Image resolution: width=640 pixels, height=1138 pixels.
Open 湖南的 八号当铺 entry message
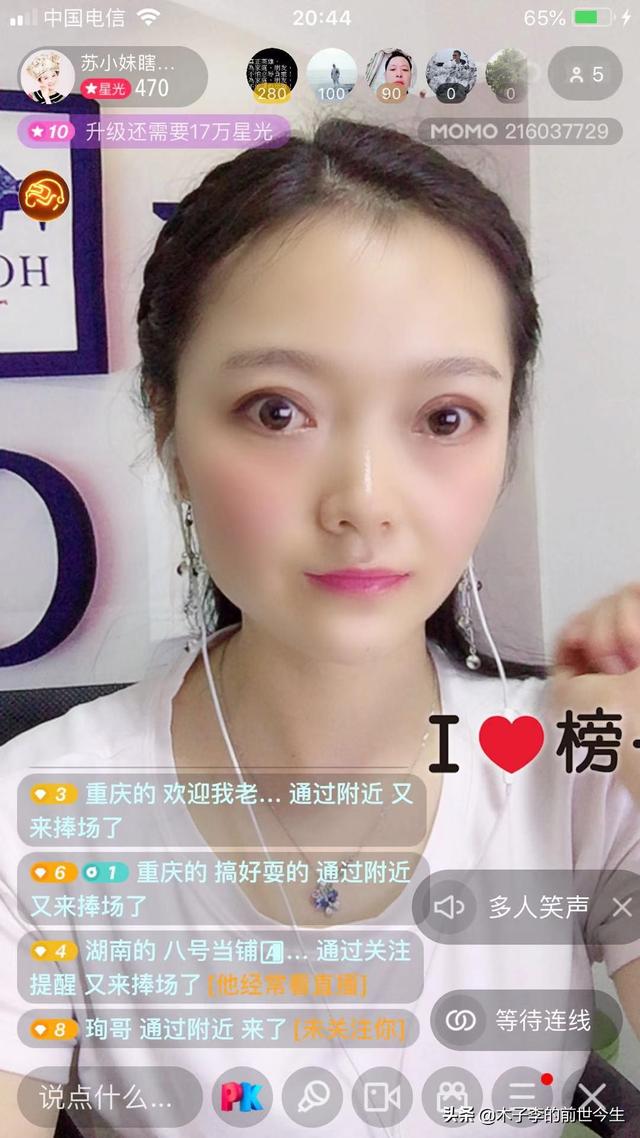coord(221,967)
